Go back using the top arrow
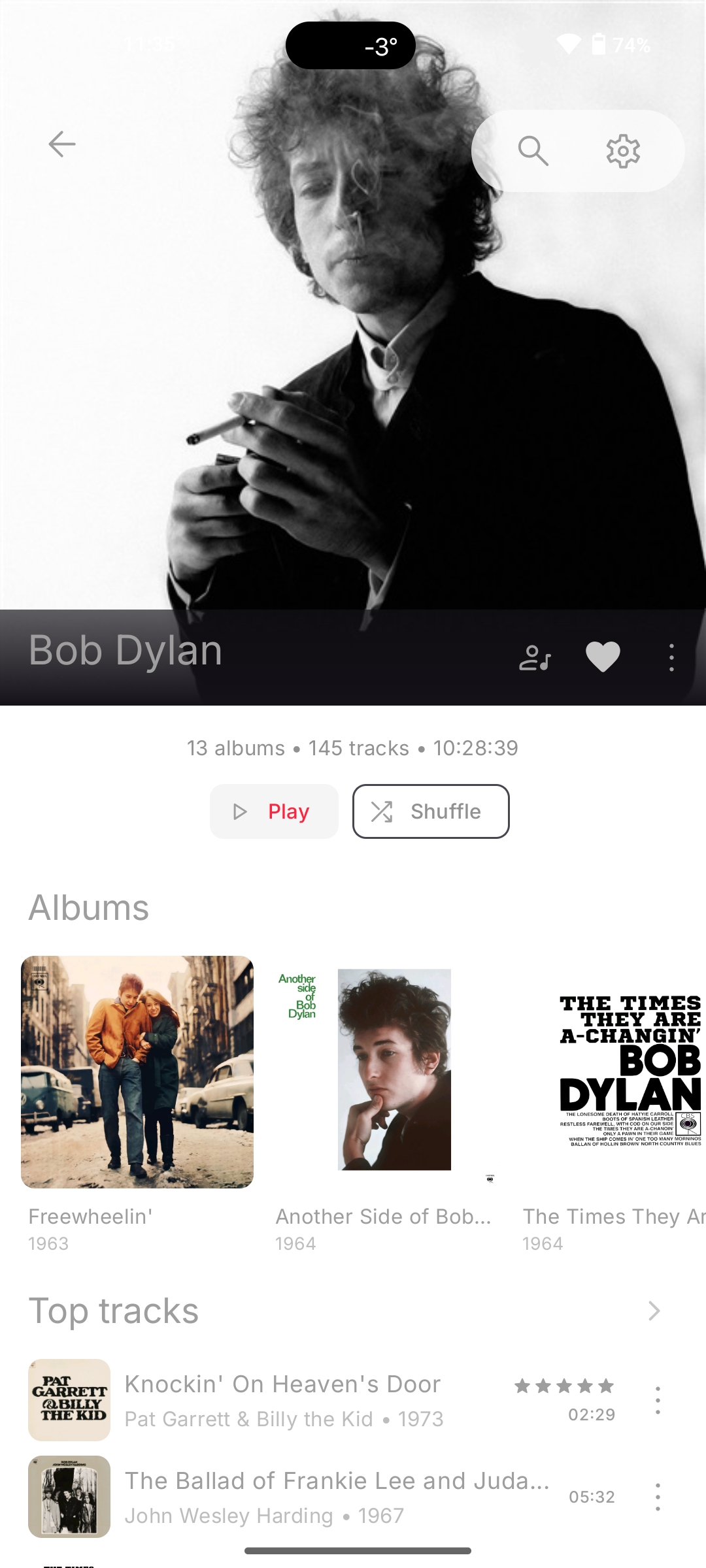The height and width of the screenshot is (1568, 706). point(62,144)
